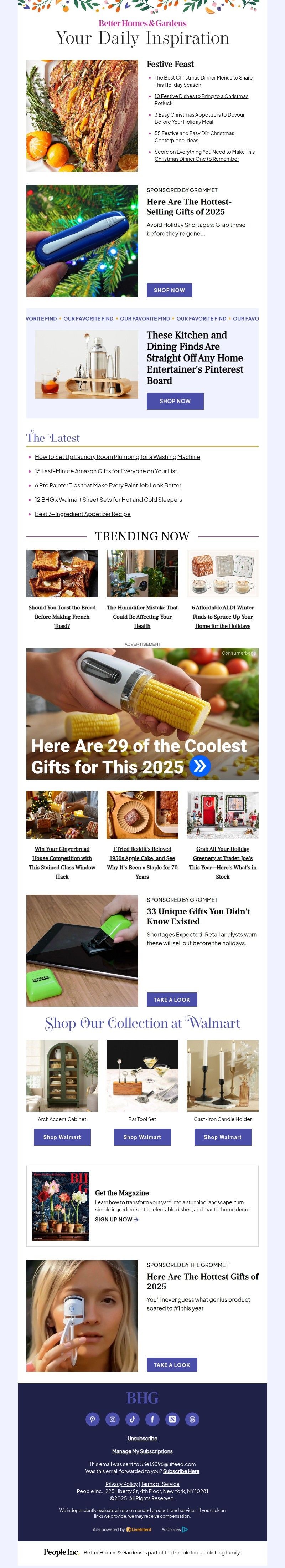Open the 29 Coolest Gifts advertisement banner
285x1568 pixels.
142,713
